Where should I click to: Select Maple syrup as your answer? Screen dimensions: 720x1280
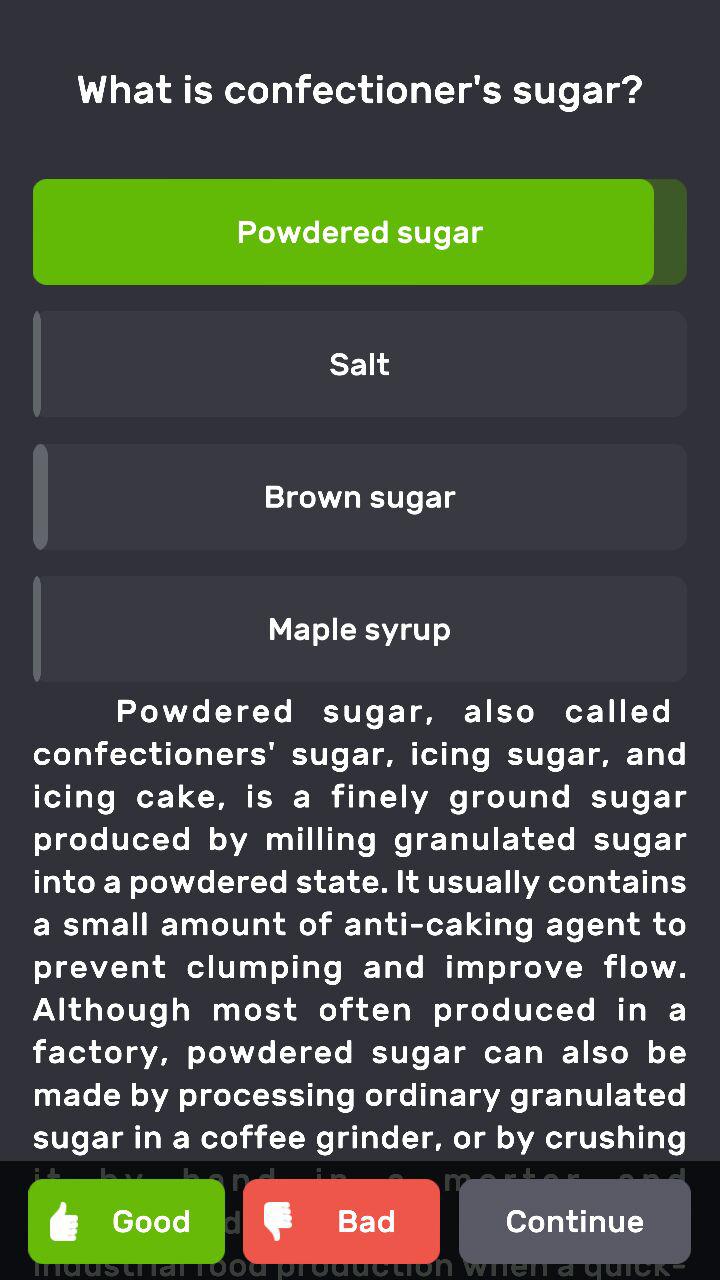[359, 629]
